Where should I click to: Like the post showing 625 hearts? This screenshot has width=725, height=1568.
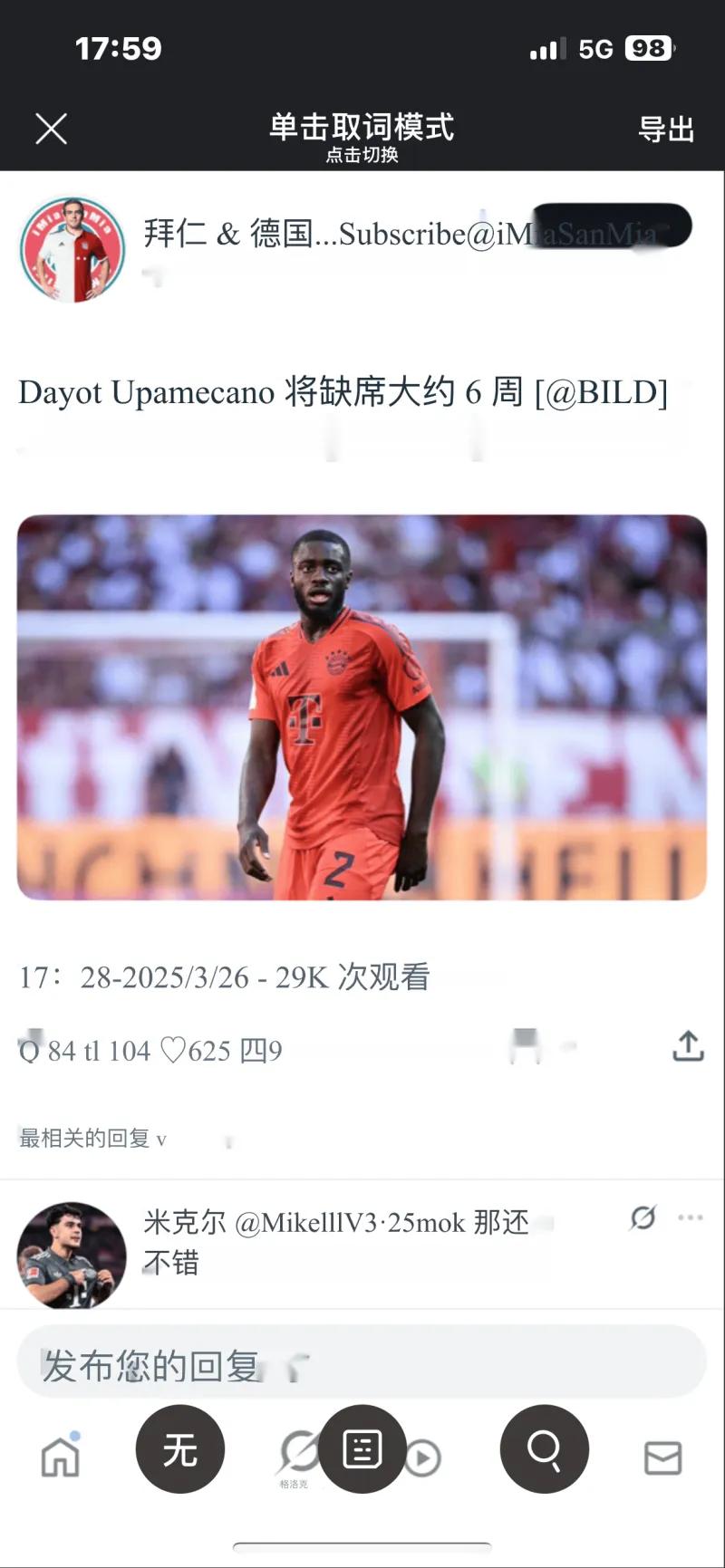pos(174,1051)
